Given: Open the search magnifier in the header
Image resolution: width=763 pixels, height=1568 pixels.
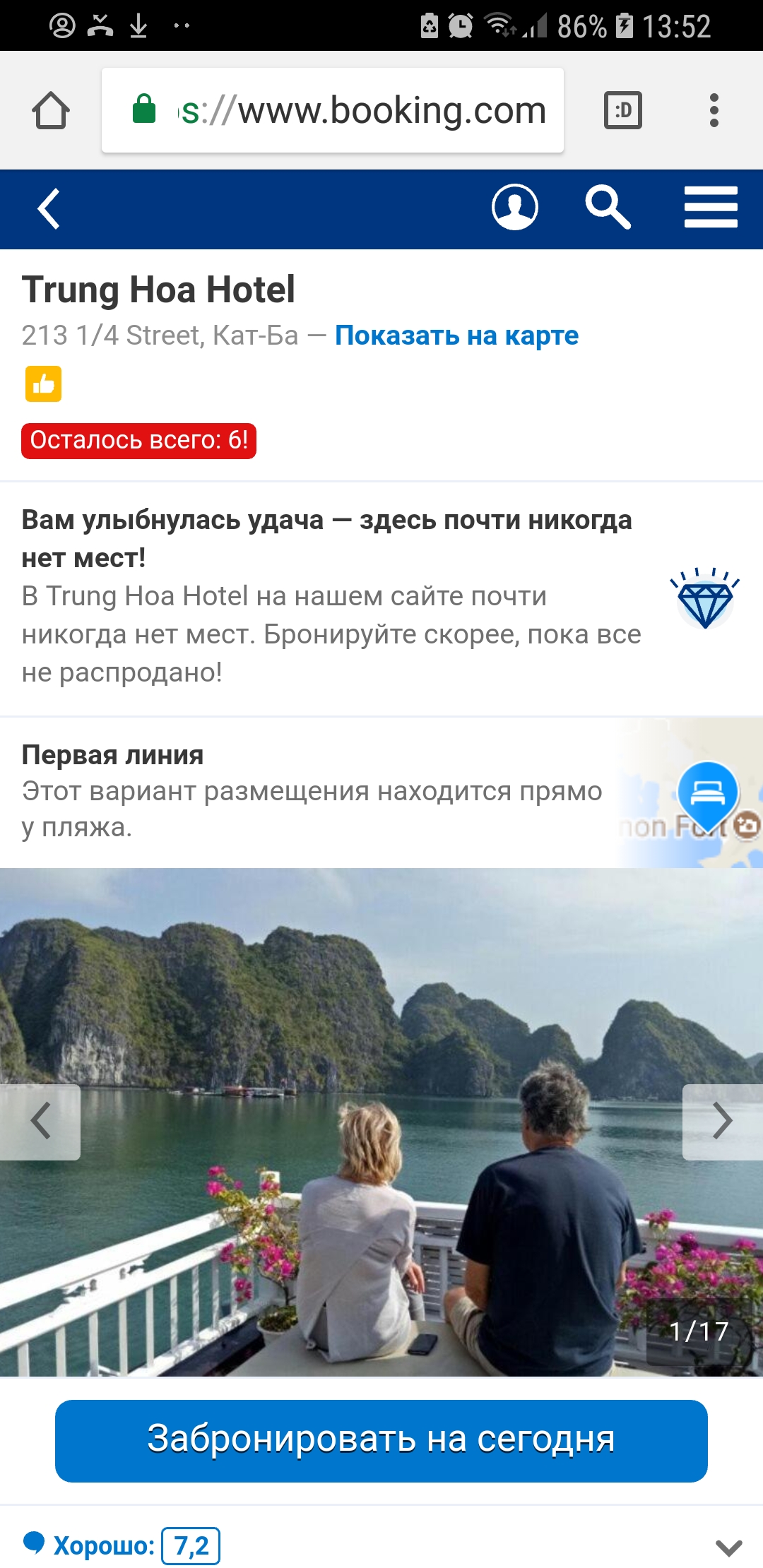Looking at the screenshot, I should coord(608,208).
